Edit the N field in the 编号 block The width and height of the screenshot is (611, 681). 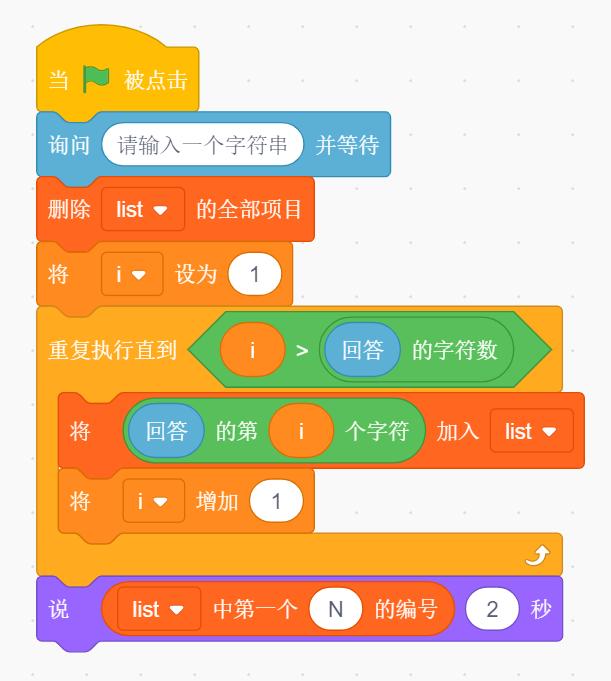(336, 609)
